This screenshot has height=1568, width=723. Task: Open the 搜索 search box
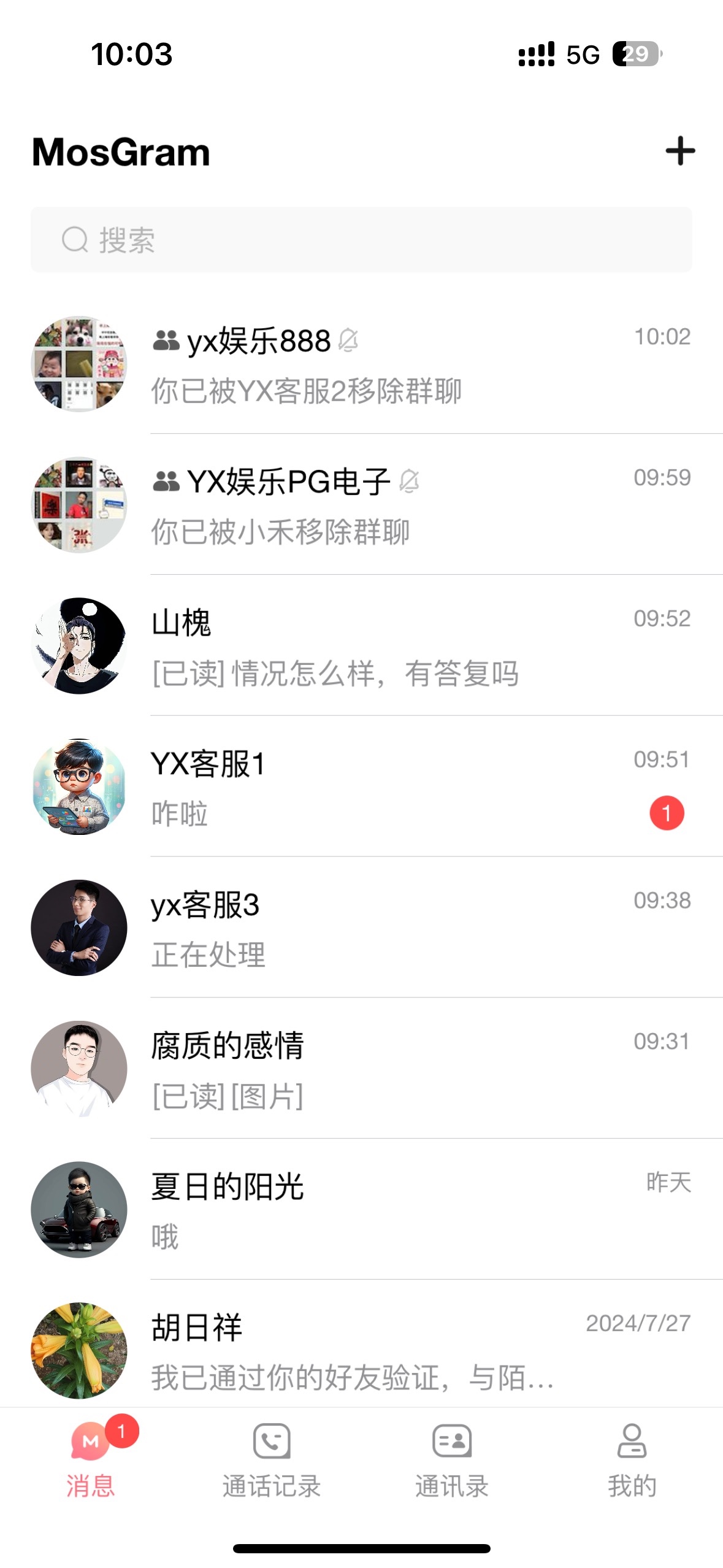coord(361,240)
